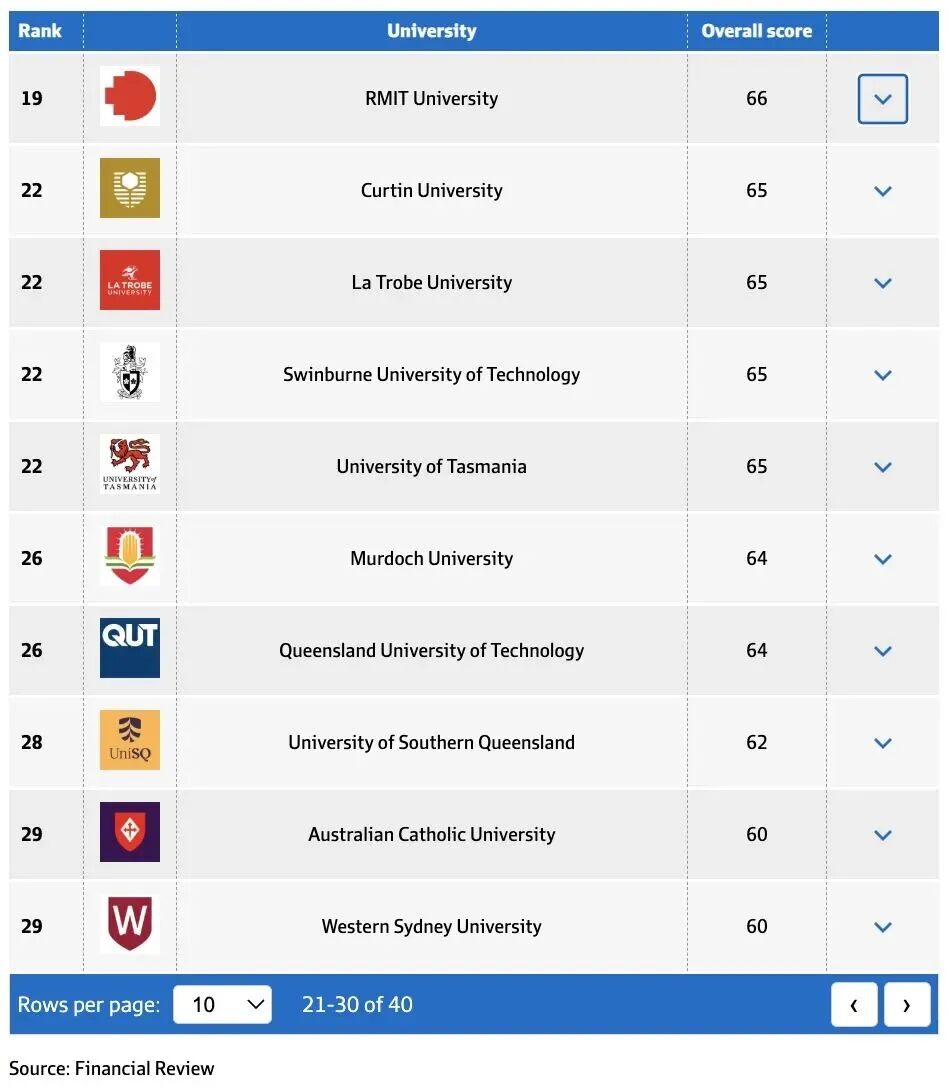
Task: Expand the Murdoch University row
Action: point(882,558)
